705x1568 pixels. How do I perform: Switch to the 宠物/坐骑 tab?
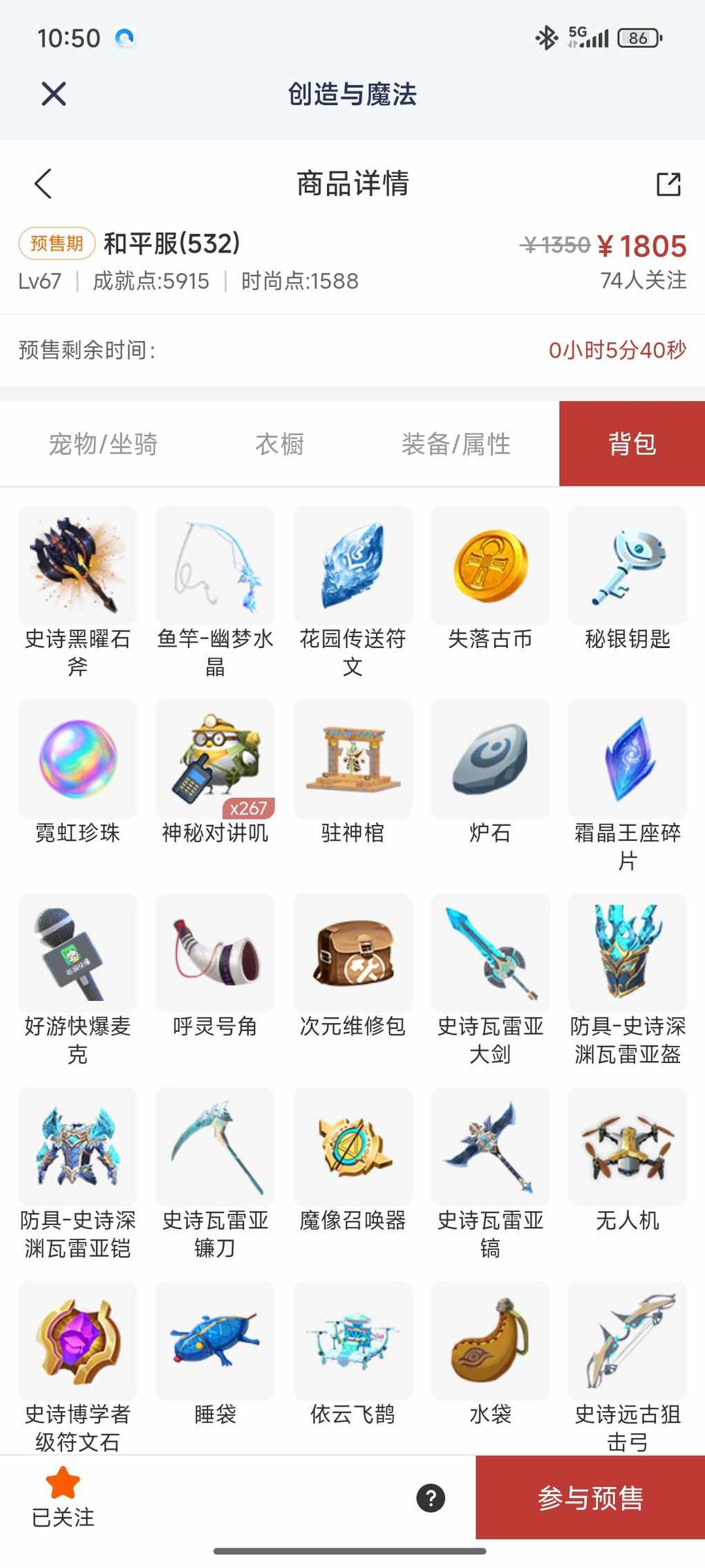click(103, 444)
